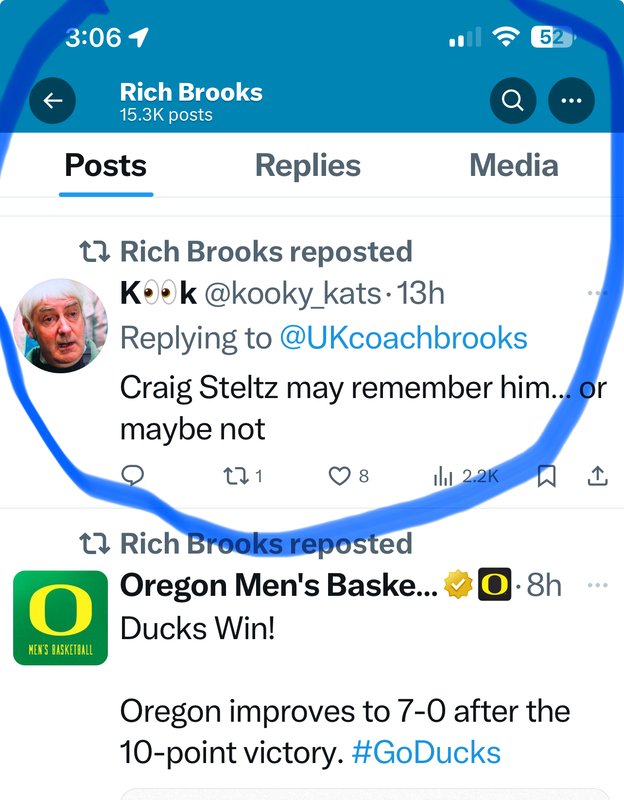Go back using the header arrow

[x=53, y=100]
